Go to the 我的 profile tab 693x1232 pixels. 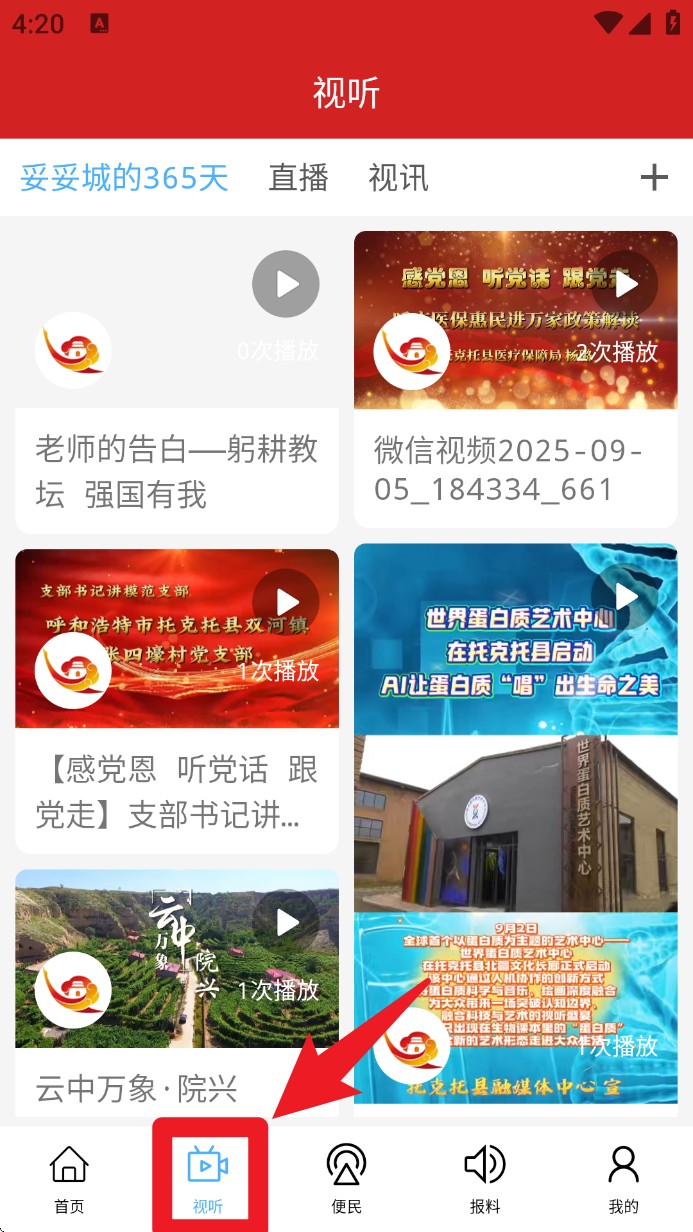623,1179
